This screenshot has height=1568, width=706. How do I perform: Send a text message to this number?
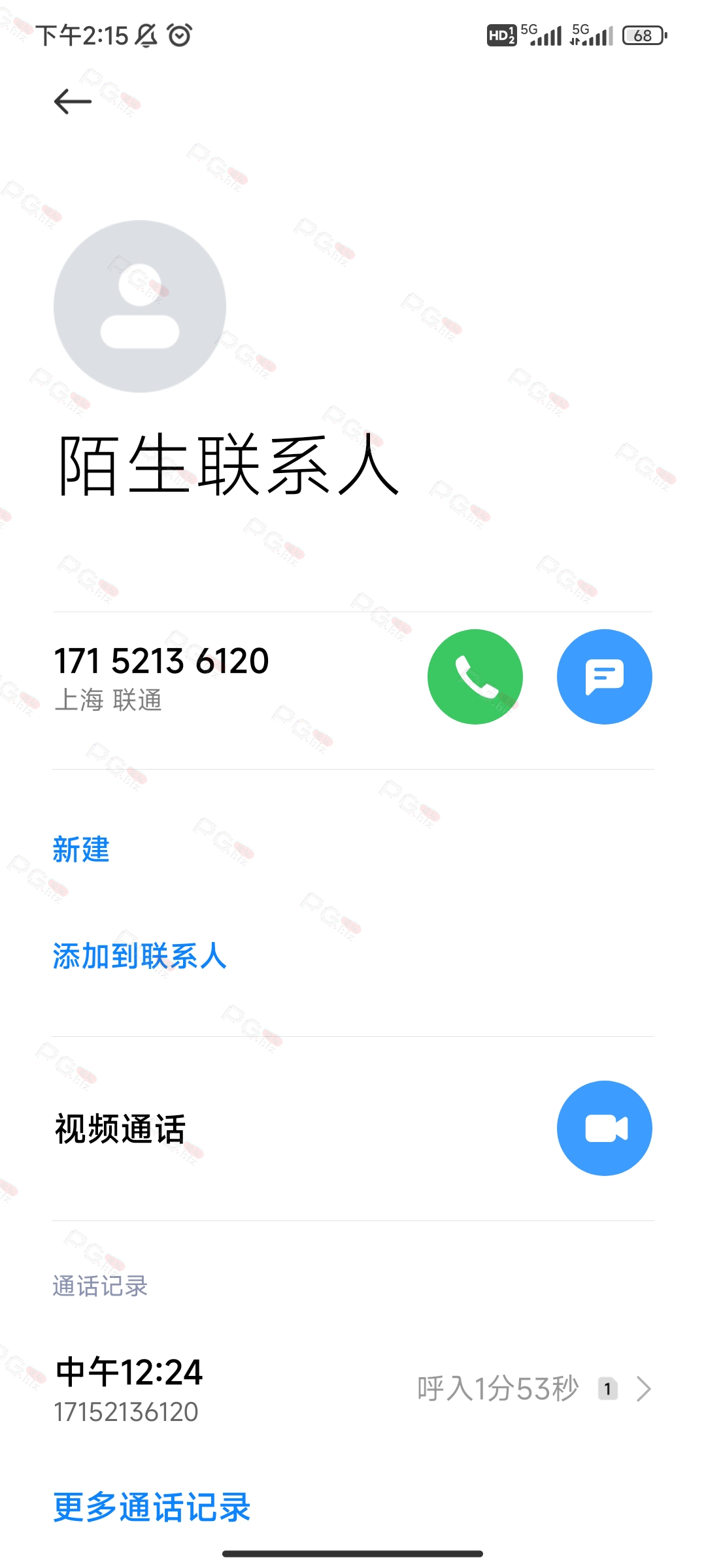click(x=605, y=677)
